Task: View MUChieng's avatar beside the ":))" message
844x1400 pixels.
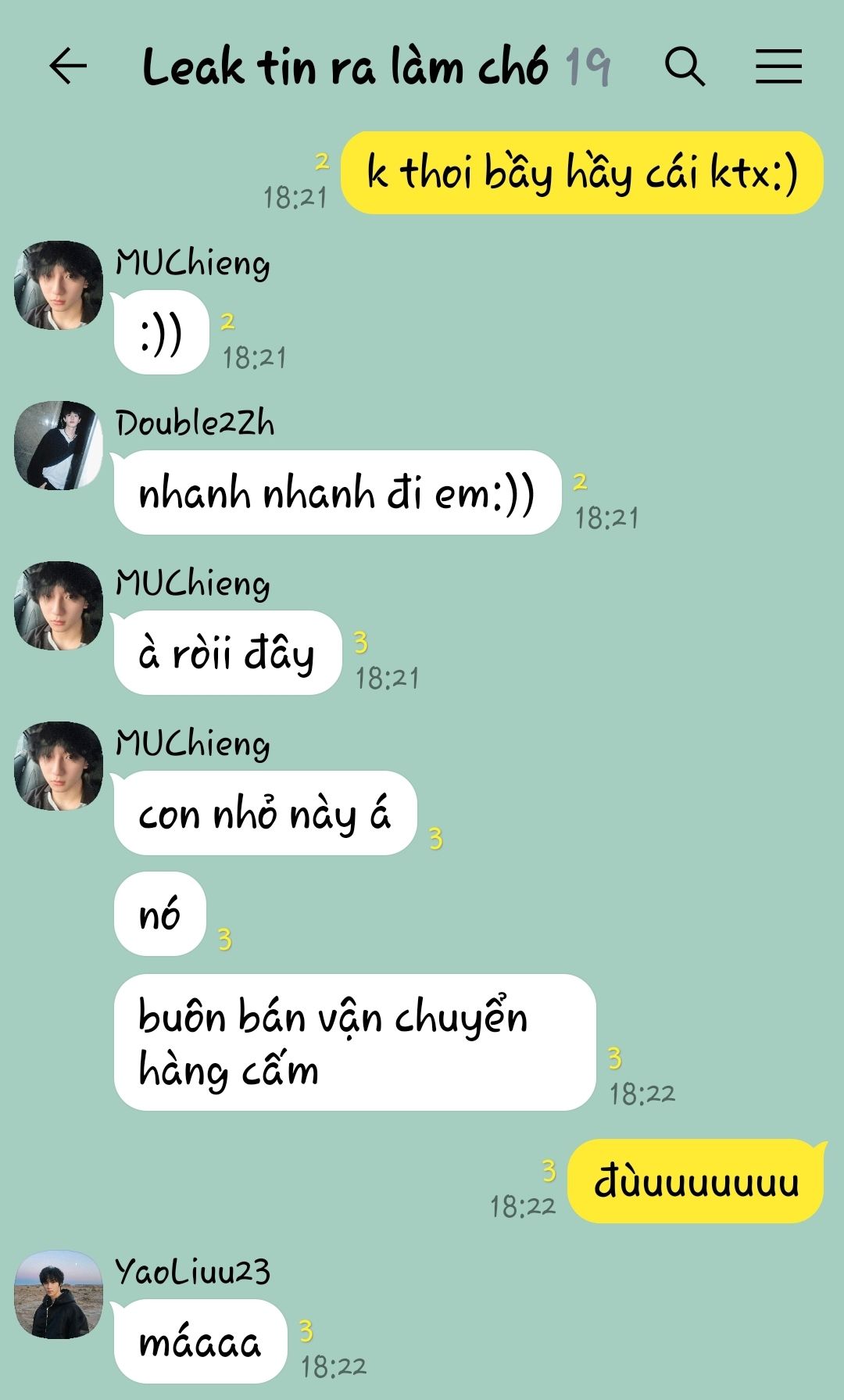Action: [59, 285]
